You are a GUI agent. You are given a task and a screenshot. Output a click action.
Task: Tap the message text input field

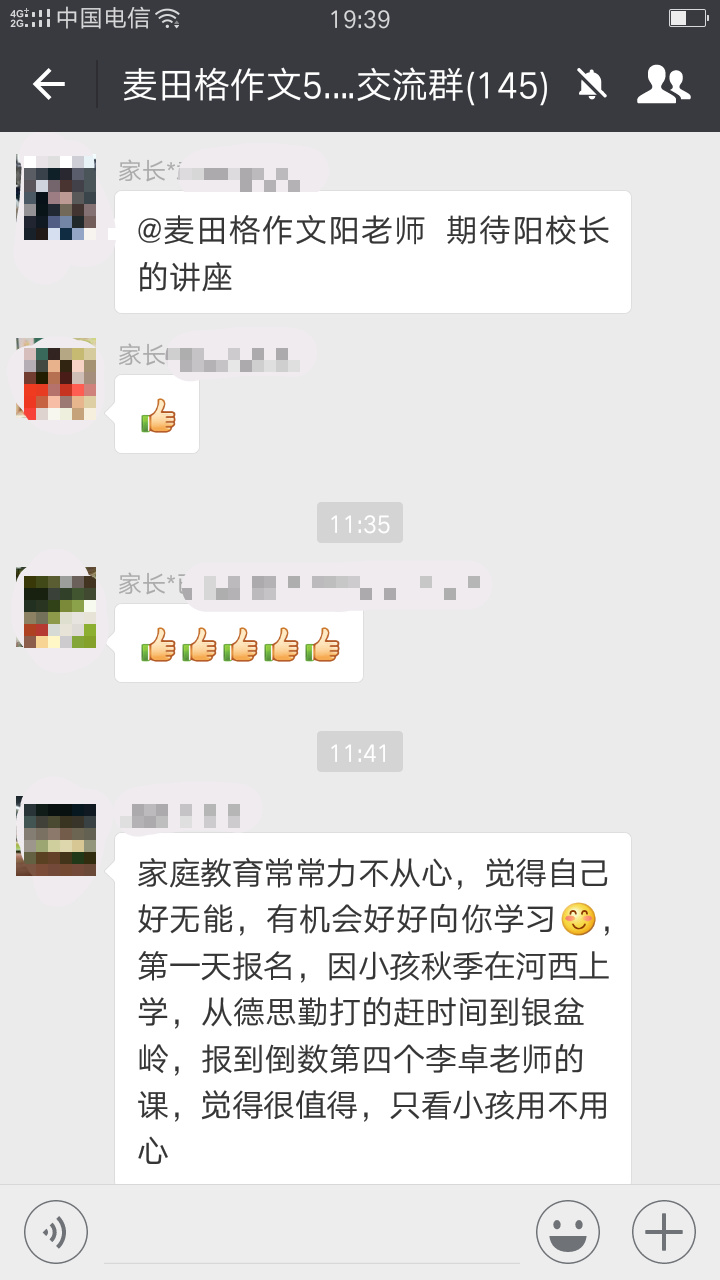[312, 1232]
